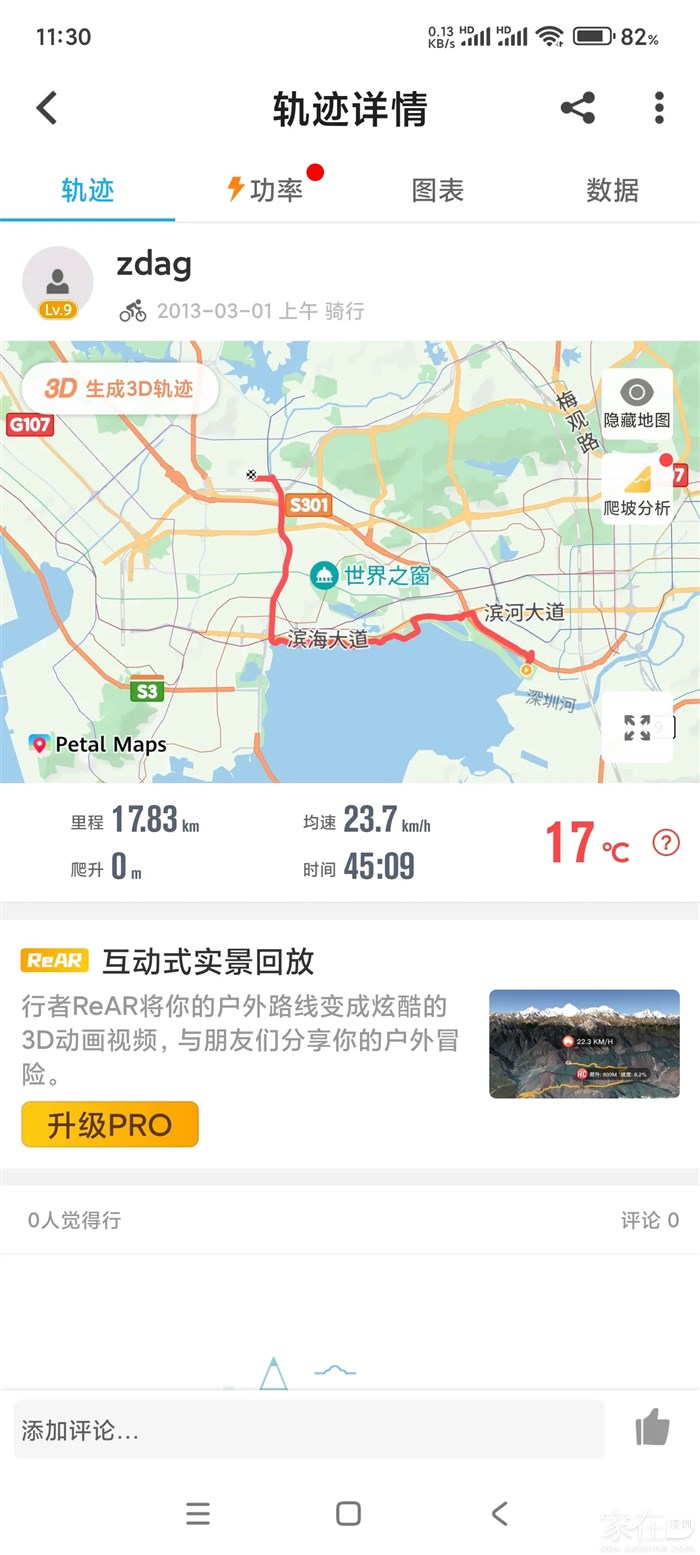Select the 轨迹 tab
The height and width of the screenshot is (1555, 700).
(x=88, y=190)
